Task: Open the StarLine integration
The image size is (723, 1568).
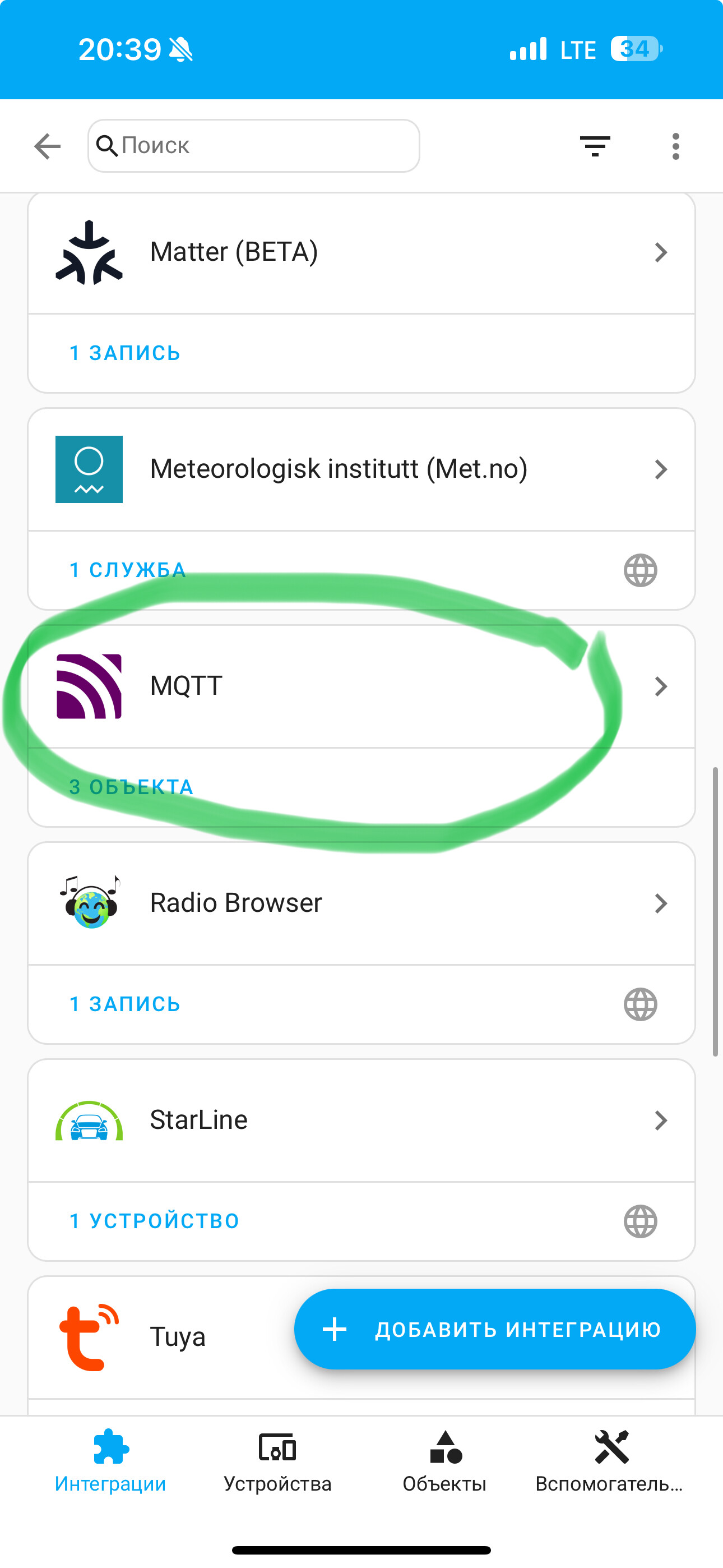Action: pyautogui.click(x=361, y=1120)
